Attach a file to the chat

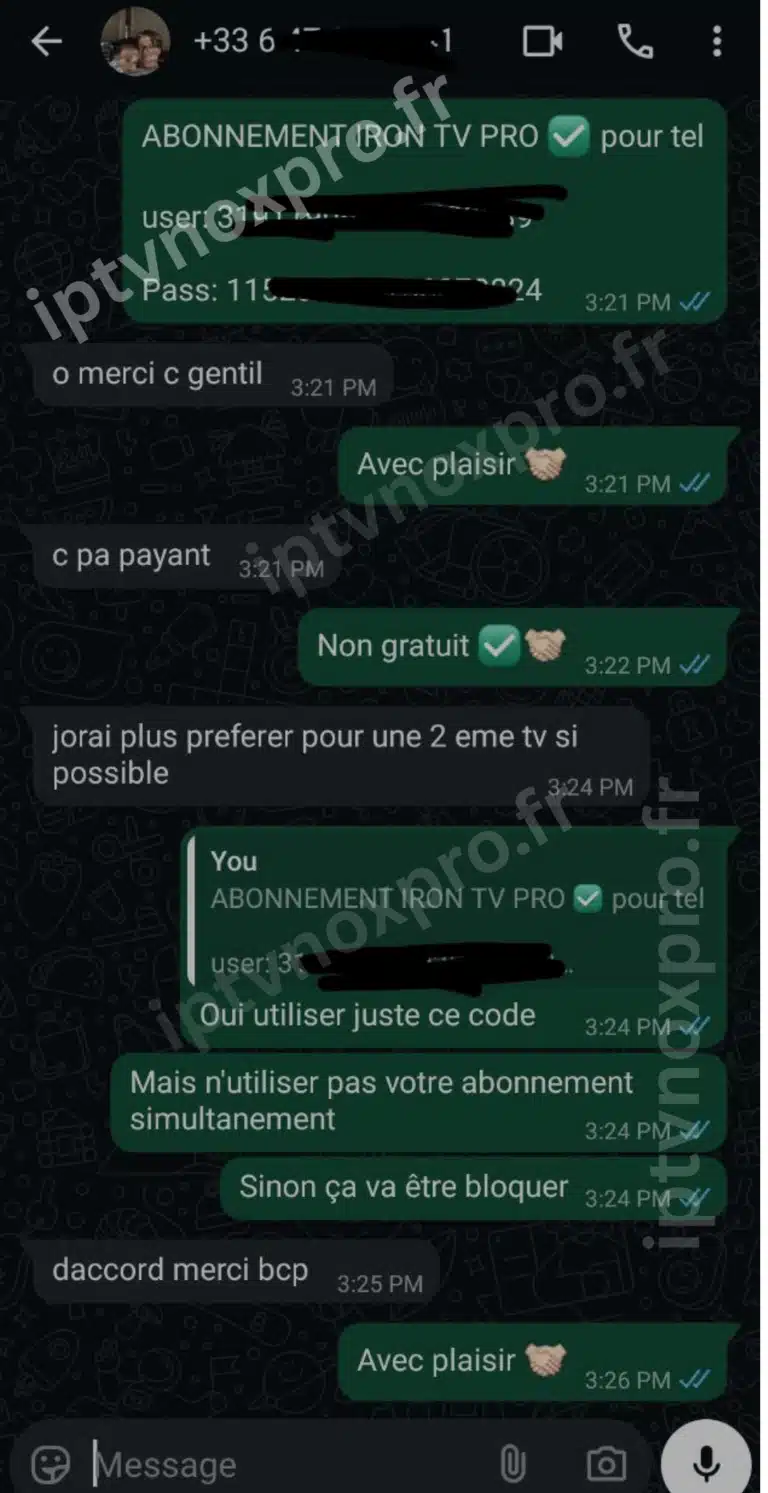coord(512,1465)
